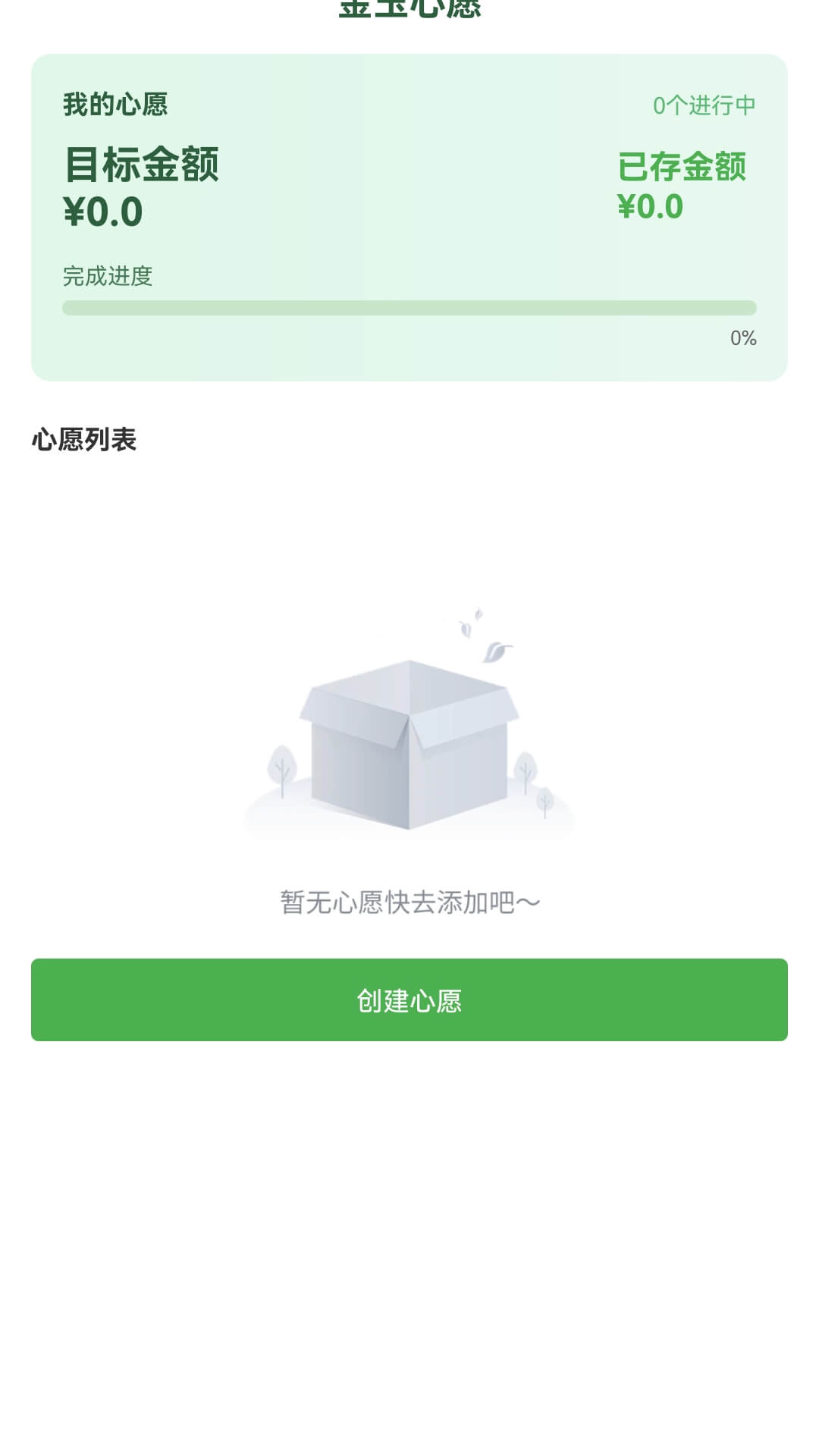Click the 完成进度 progress bar
Screen dimensions: 819x1456
coord(409,306)
